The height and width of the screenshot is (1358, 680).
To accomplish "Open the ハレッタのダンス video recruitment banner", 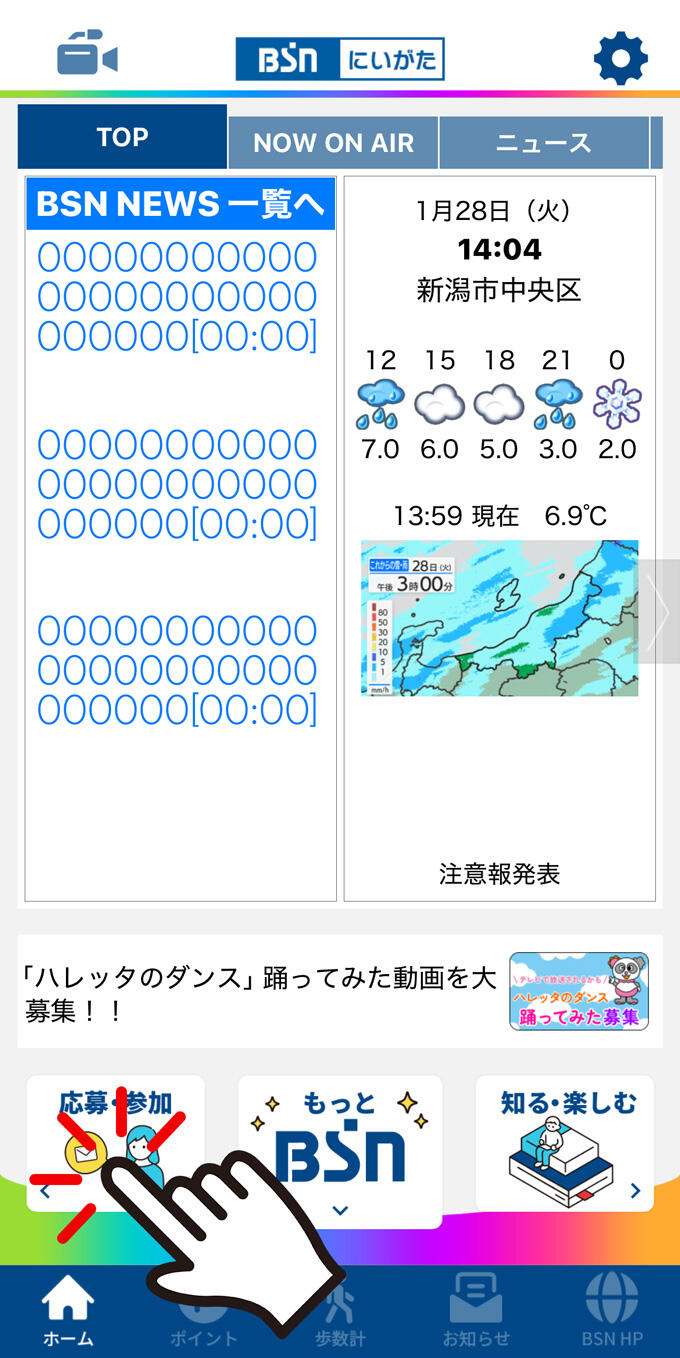I will coord(339,992).
